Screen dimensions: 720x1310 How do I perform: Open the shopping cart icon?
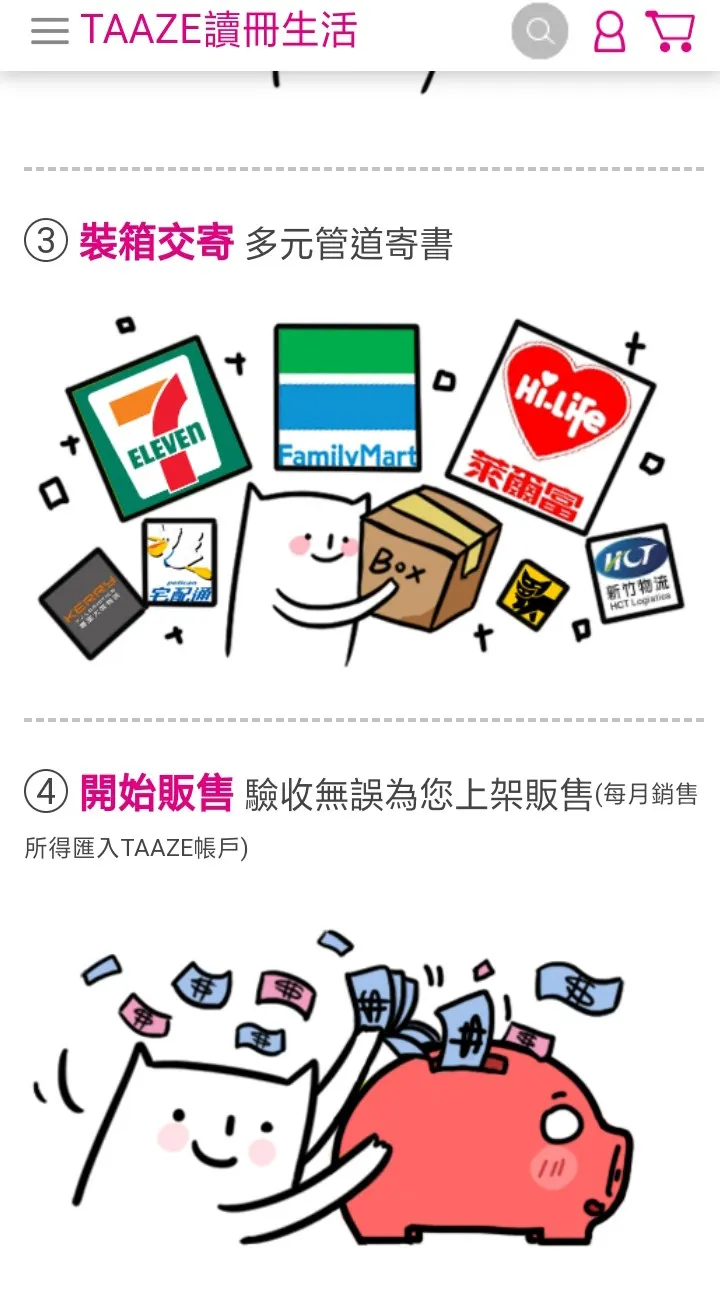pyautogui.click(x=672, y=30)
